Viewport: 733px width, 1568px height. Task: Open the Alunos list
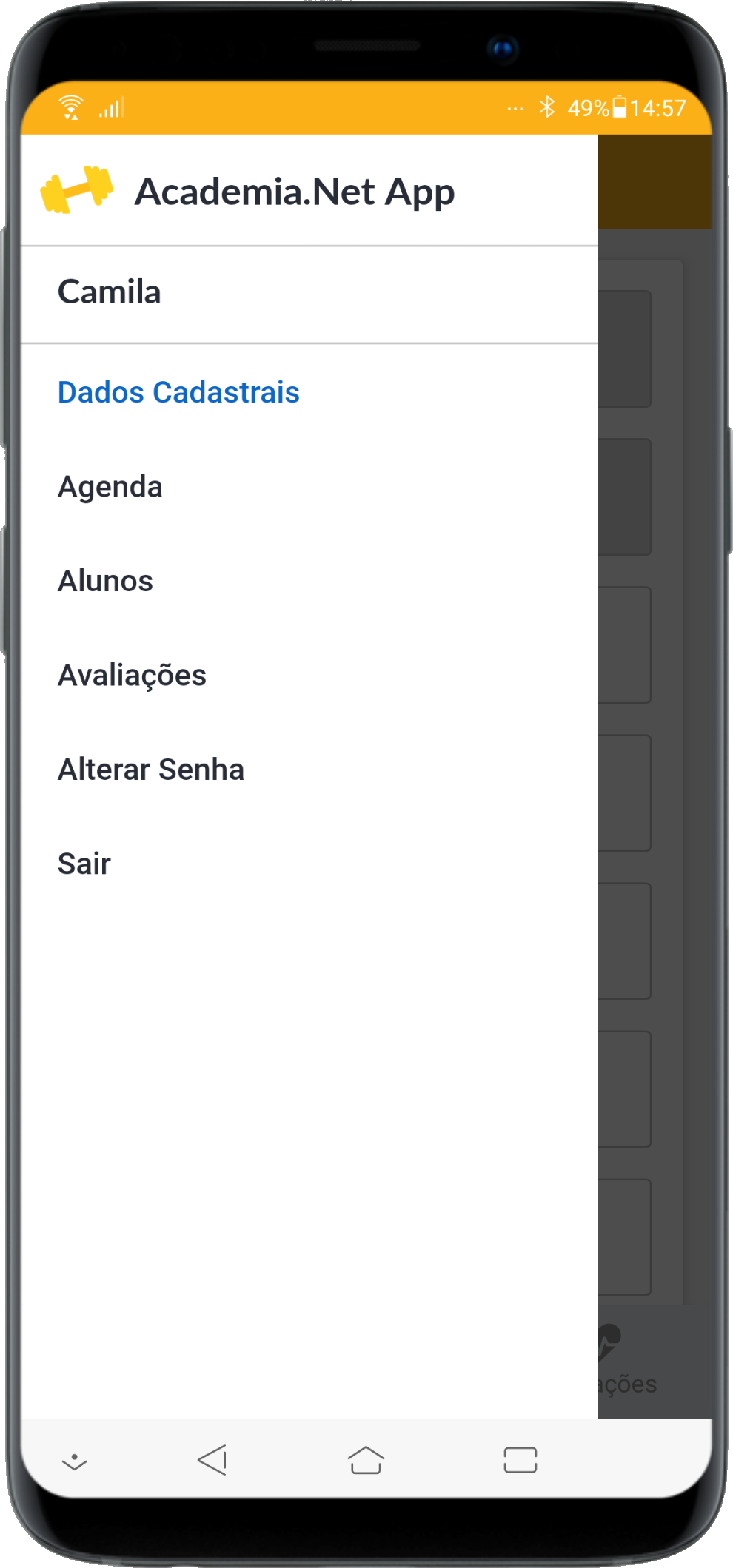click(106, 581)
